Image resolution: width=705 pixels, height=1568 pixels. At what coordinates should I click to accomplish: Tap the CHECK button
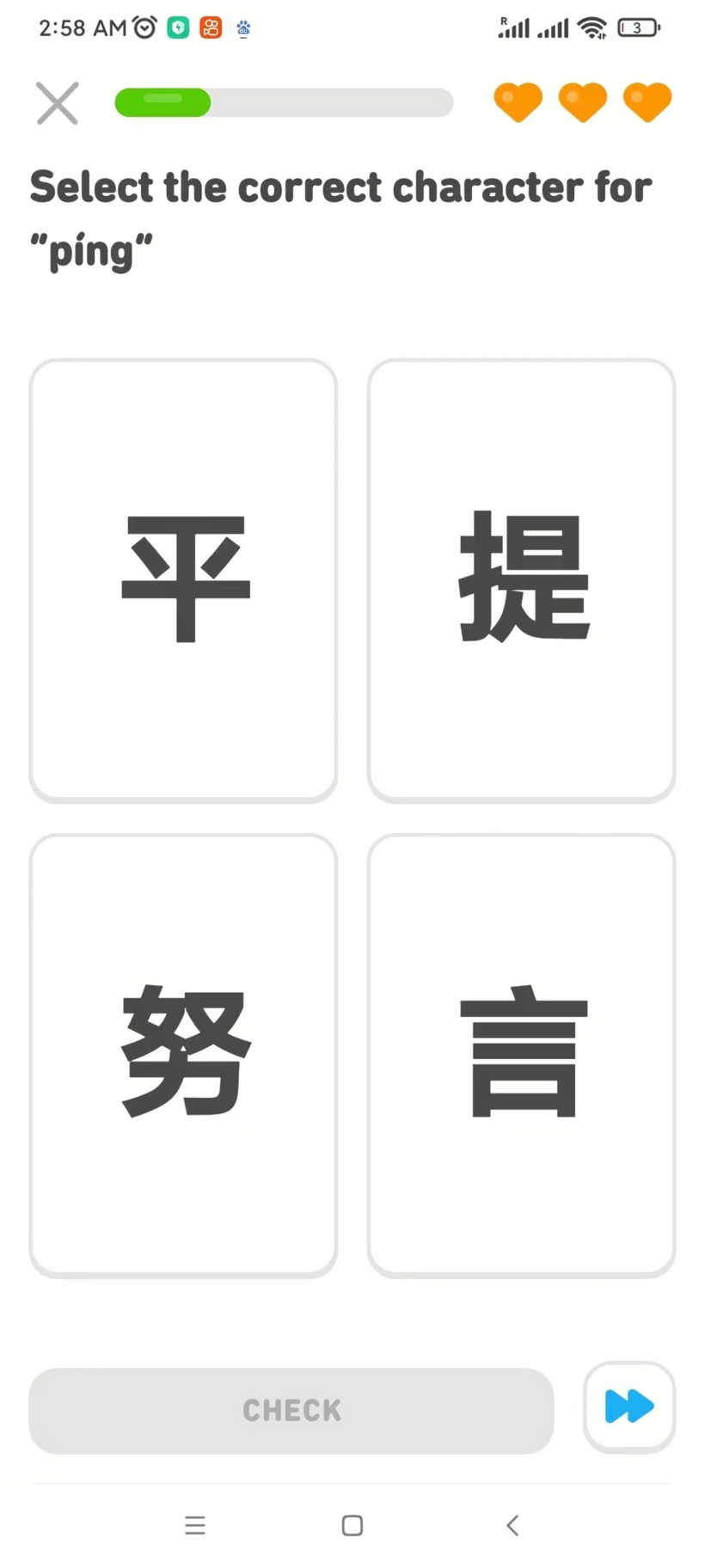(x=291, y=1410)
